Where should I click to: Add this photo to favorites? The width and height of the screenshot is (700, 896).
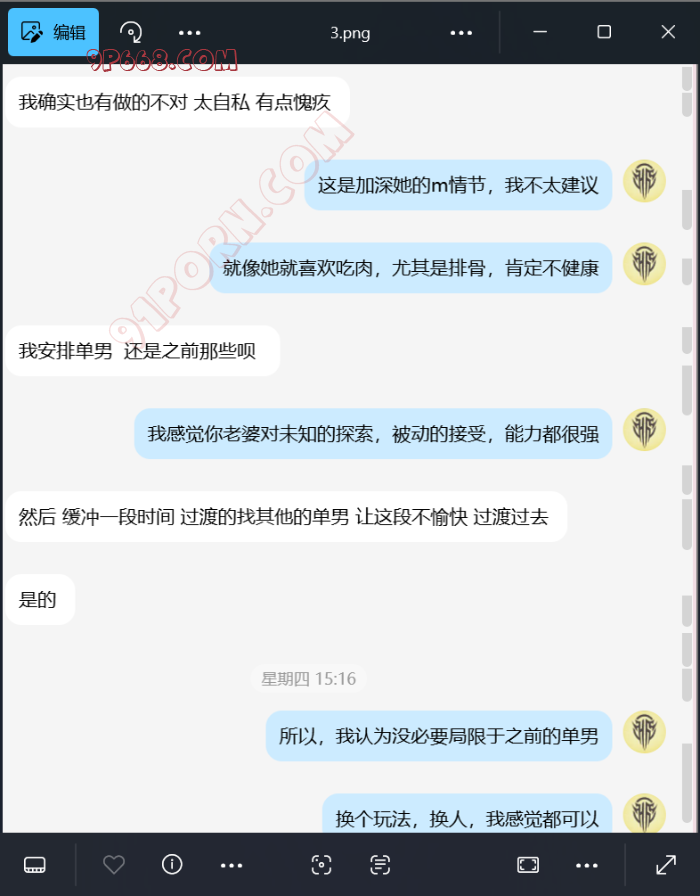(x=114, y=865)
